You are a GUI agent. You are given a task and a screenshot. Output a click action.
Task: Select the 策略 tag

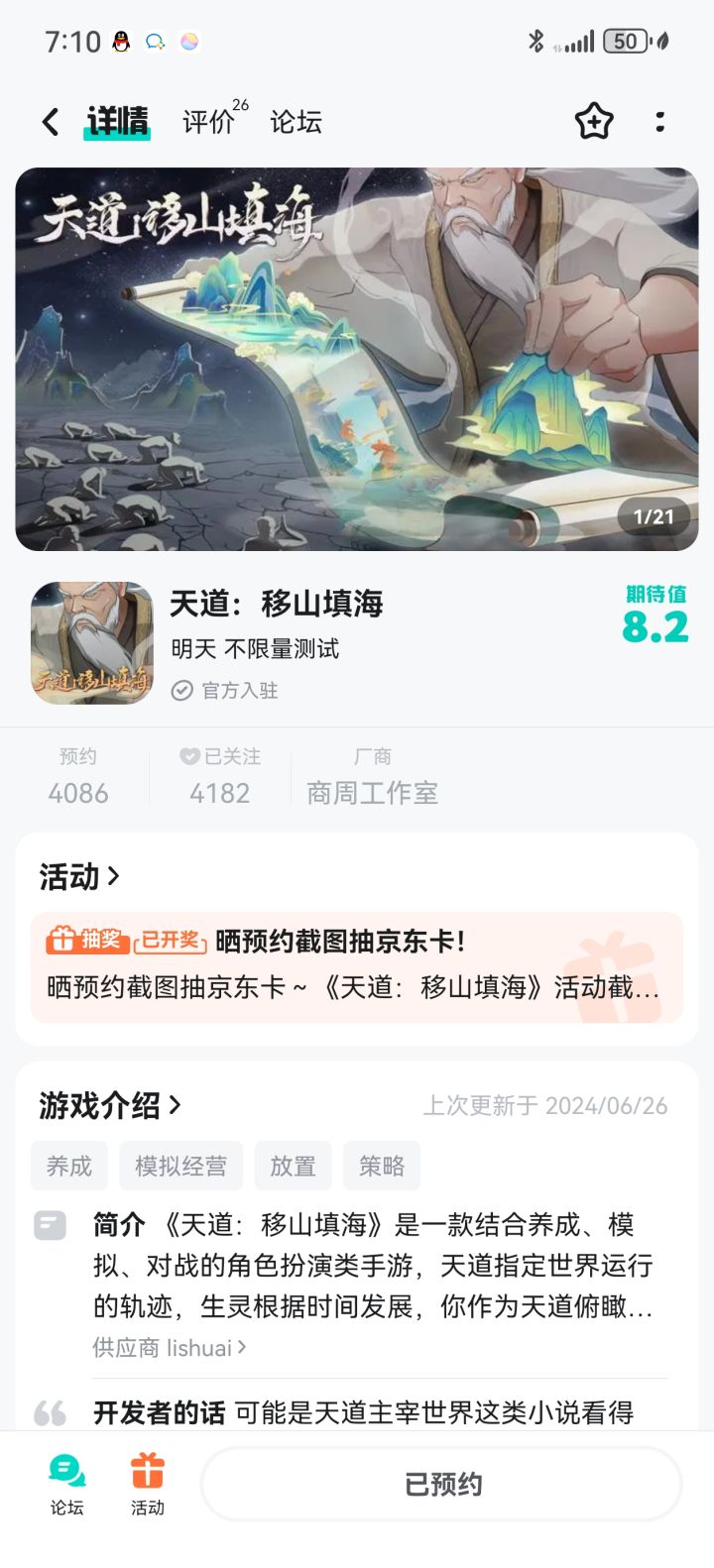pos(382,1166)
